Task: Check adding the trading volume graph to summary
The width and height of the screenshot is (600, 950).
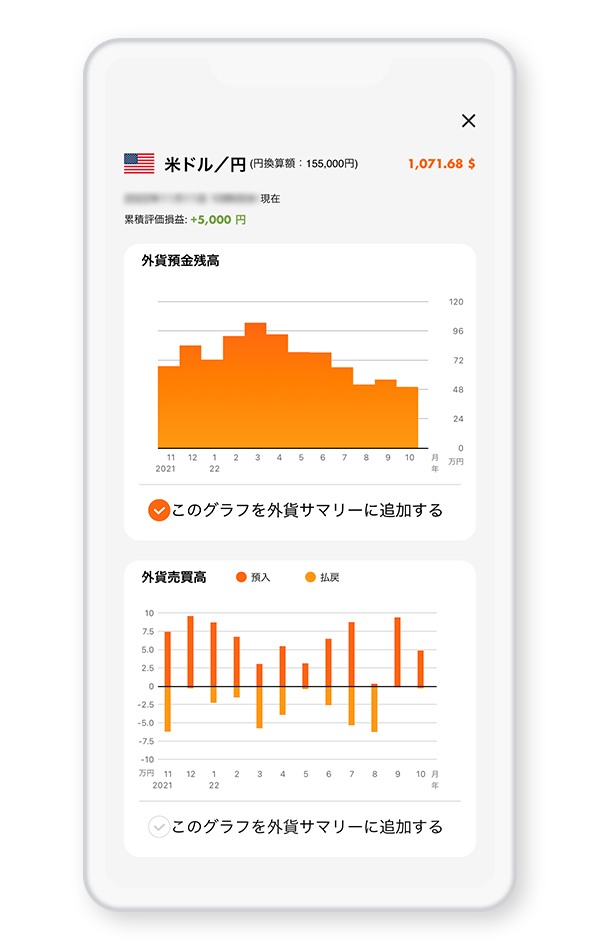Action: pyautogui.click(x=159, y=827)
